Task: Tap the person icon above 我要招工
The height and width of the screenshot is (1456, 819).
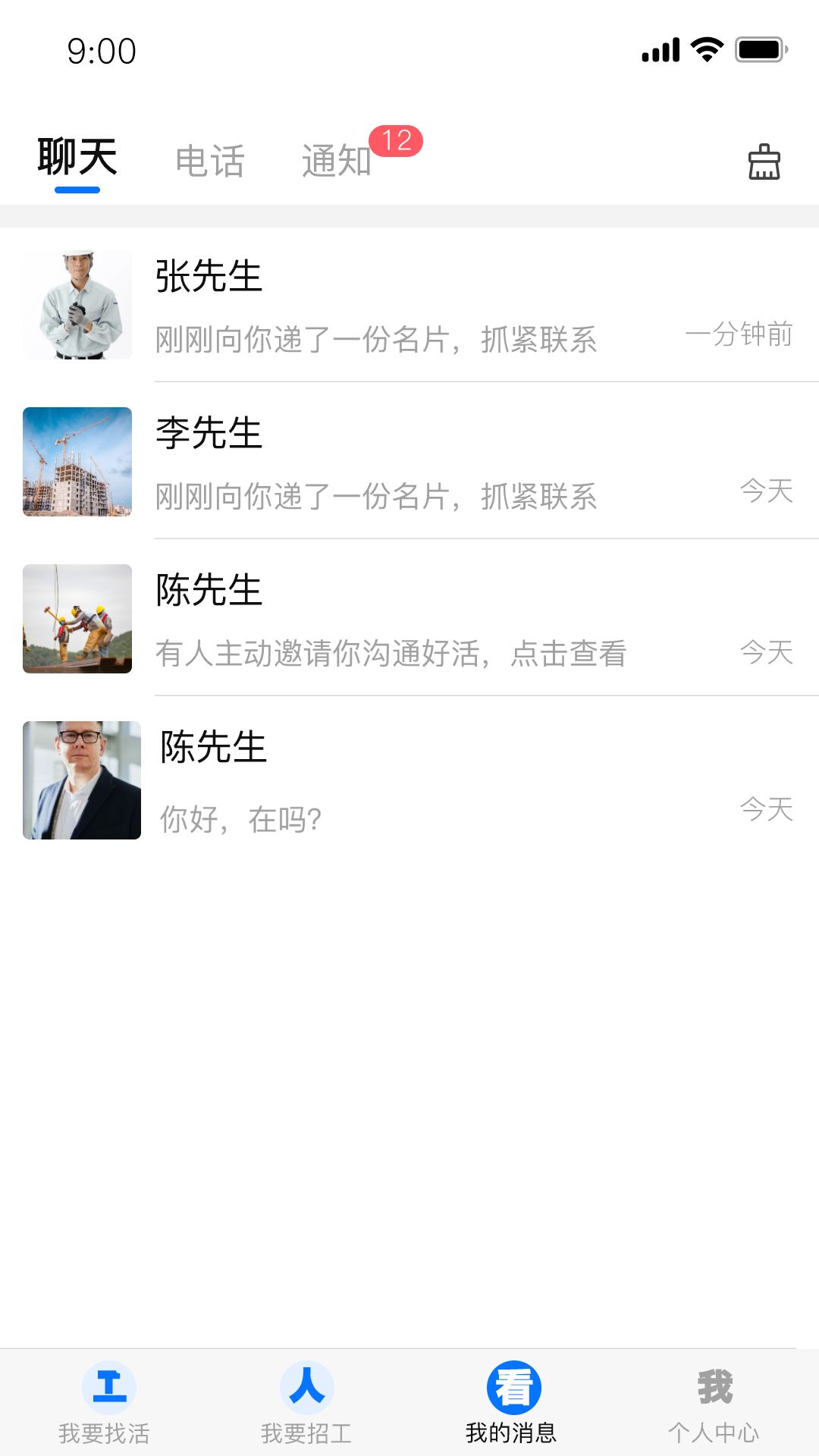Action: pos(306,1385)
